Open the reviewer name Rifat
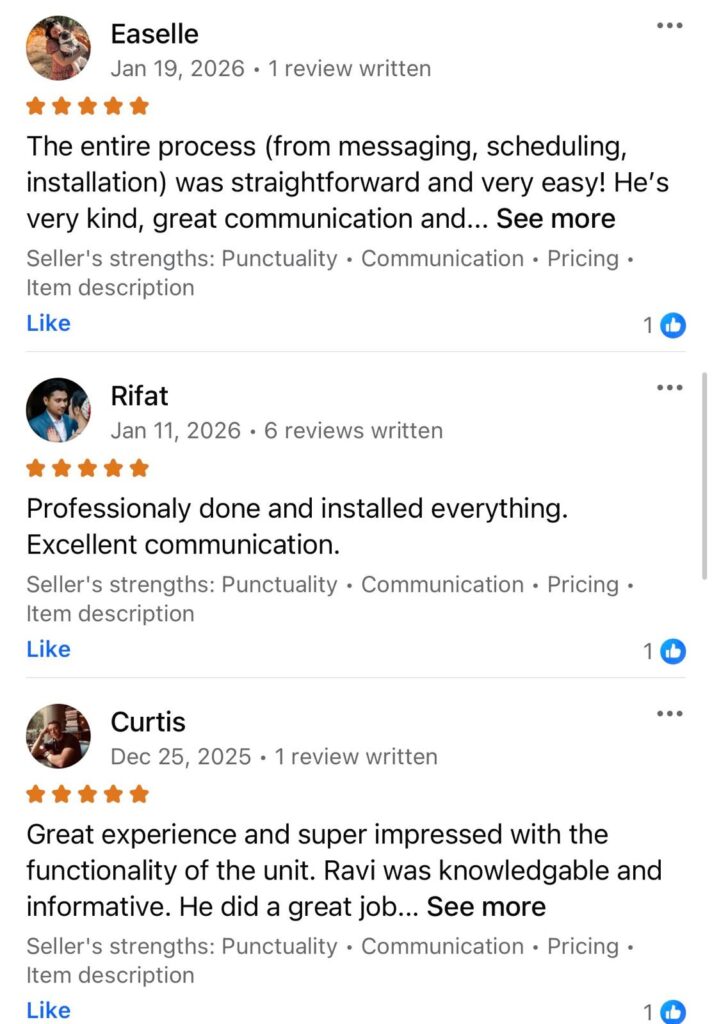712x1024 pixels. 139,396
